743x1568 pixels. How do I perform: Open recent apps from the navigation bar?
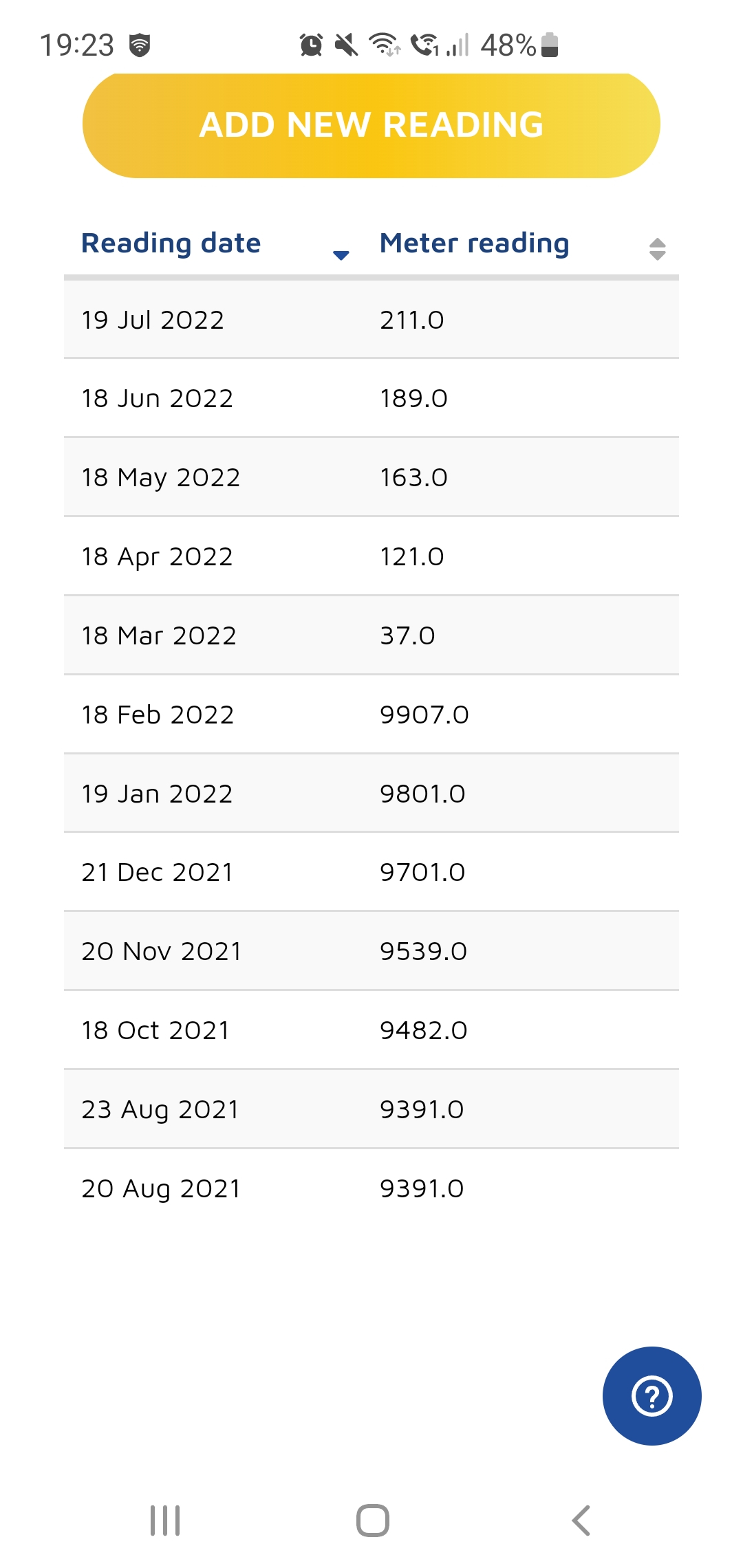click(x=165, y=1520)
